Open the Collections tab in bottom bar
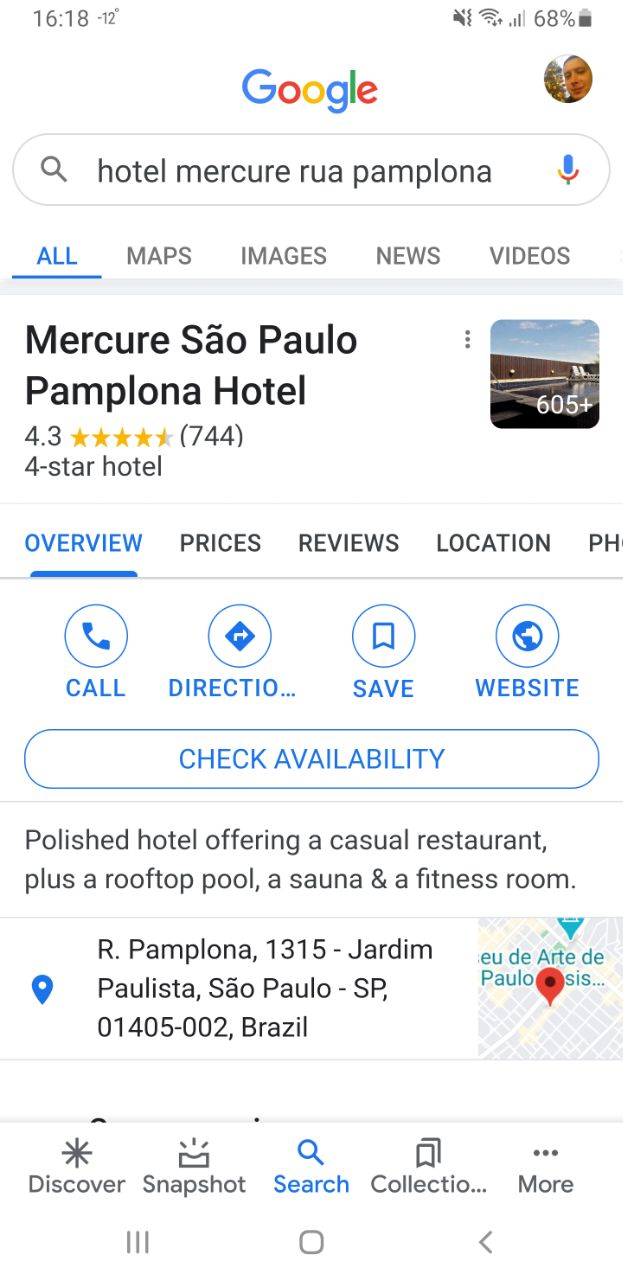623x1280 pixels. 428,1168
